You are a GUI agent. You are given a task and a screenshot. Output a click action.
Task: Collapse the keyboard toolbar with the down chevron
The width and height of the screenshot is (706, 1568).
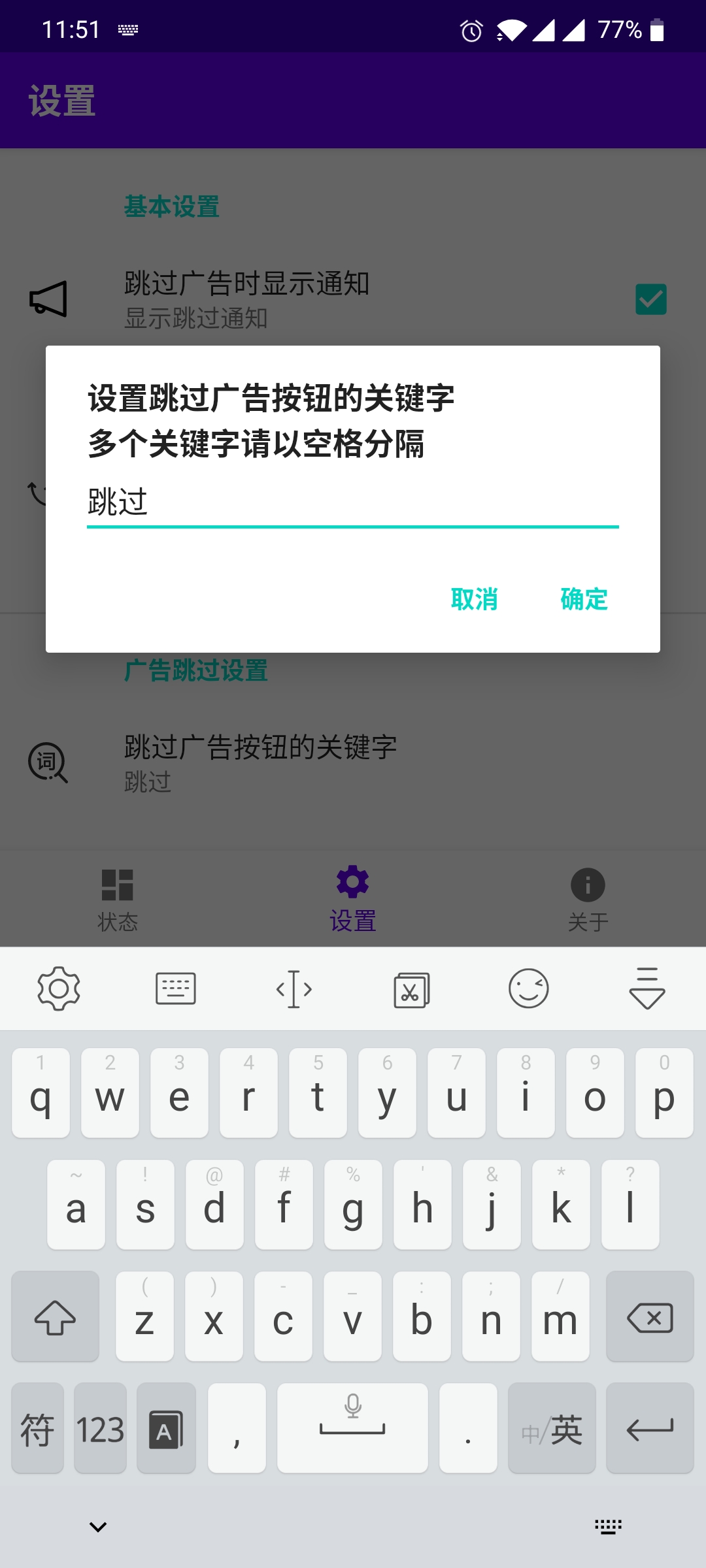(647, 988)
